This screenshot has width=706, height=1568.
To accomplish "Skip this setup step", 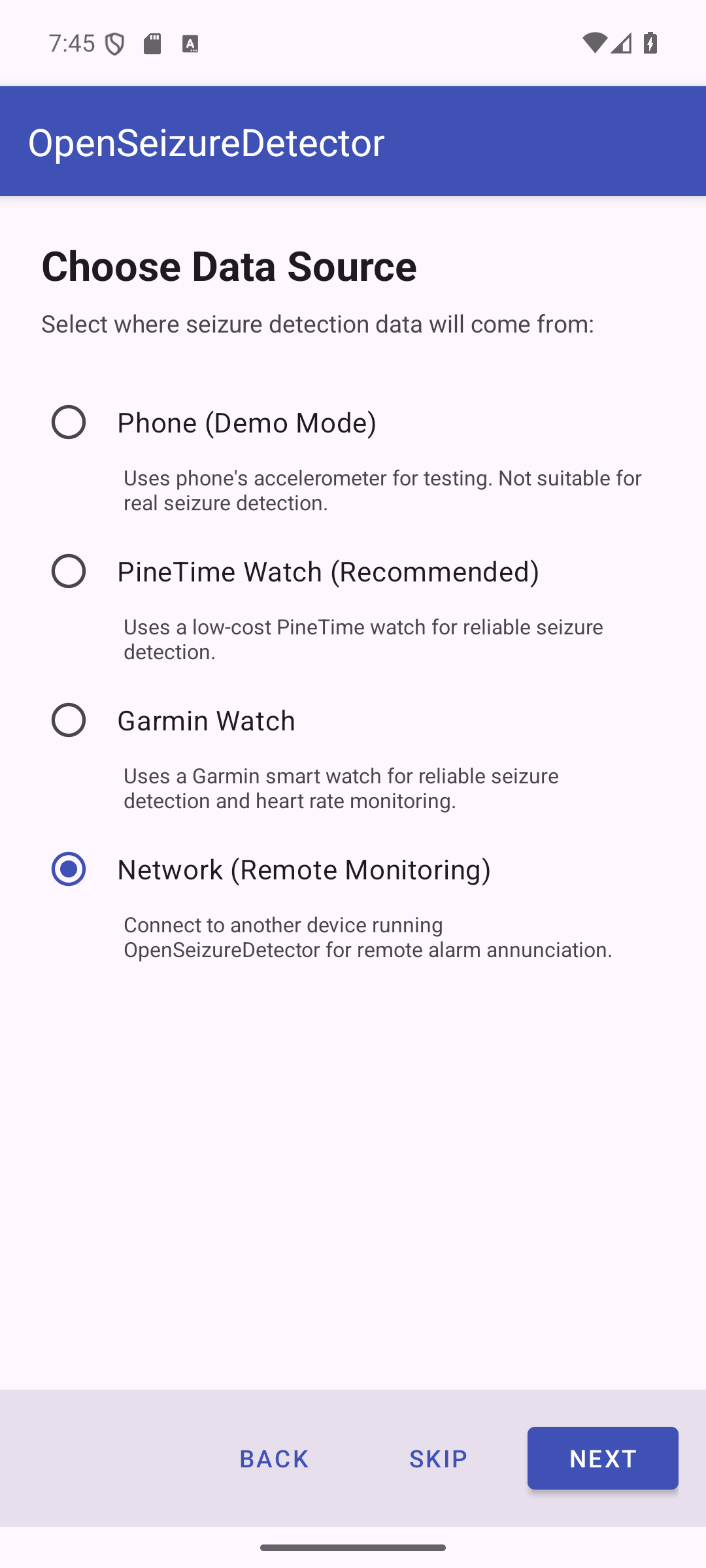I will (x=439, y=1458).
